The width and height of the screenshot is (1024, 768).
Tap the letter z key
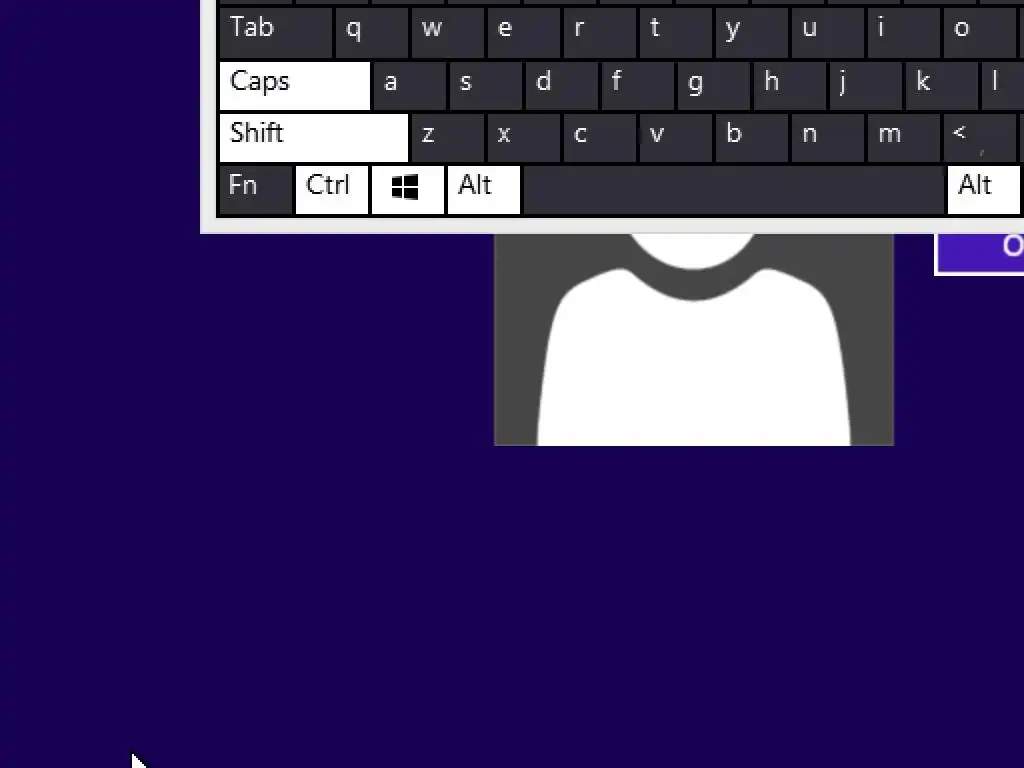point(447,138)
